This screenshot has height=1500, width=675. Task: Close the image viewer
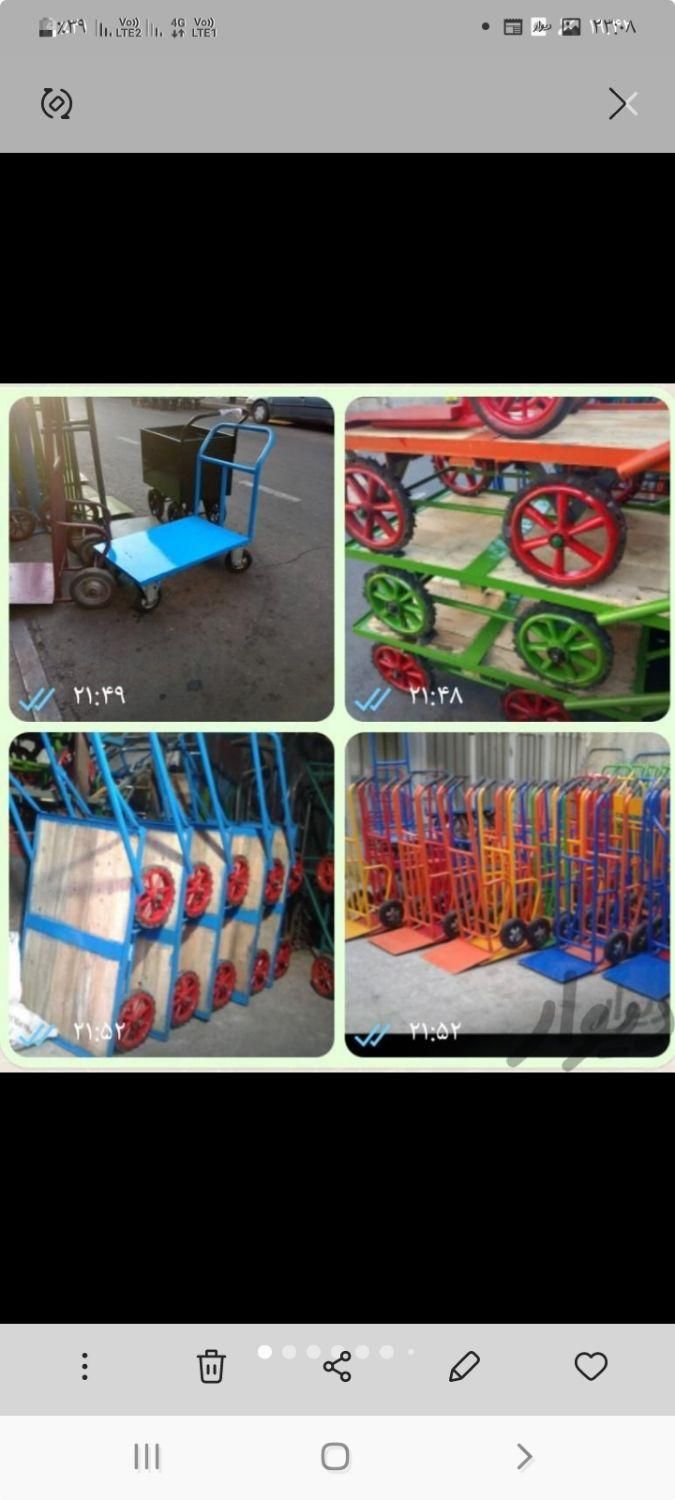tap(622, 103)
